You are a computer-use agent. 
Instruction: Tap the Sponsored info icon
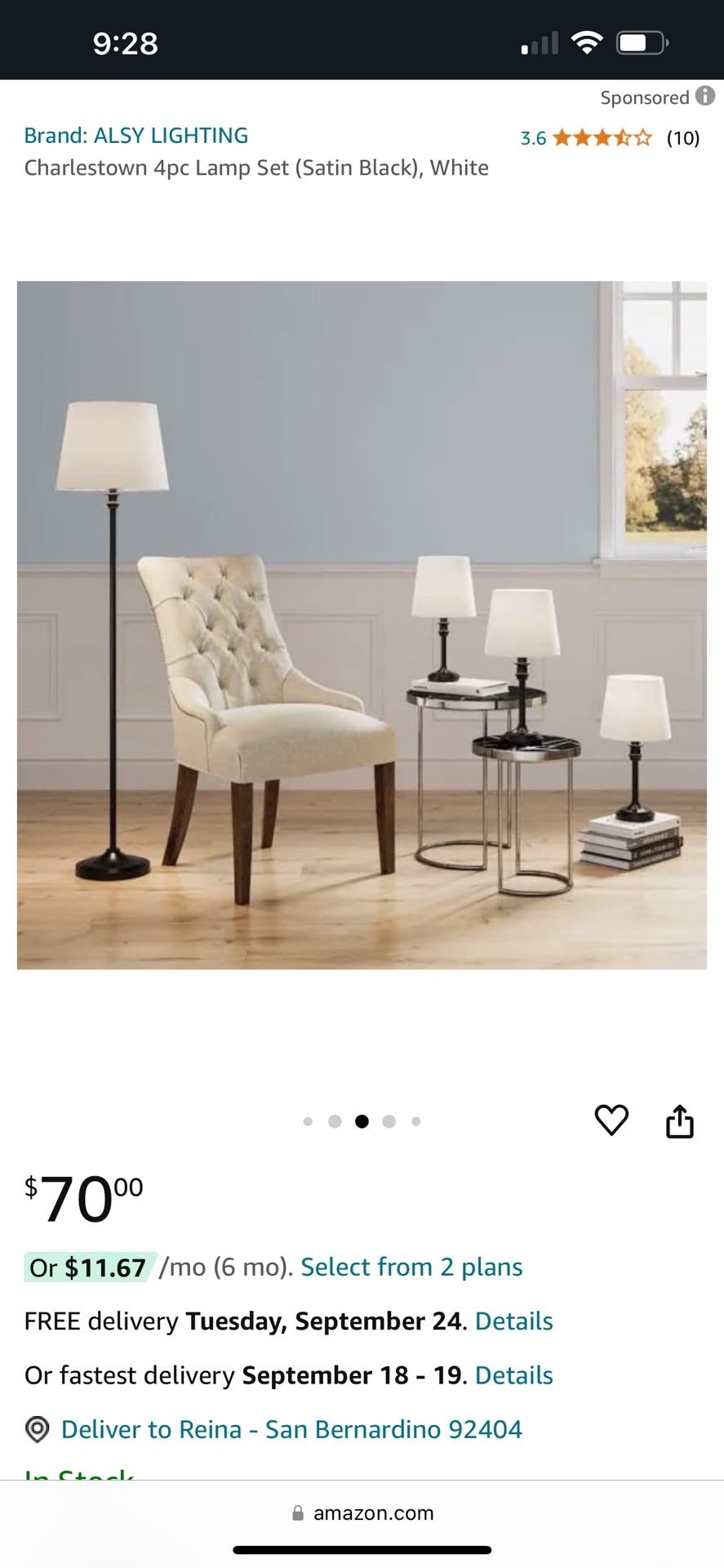(705, 96)
